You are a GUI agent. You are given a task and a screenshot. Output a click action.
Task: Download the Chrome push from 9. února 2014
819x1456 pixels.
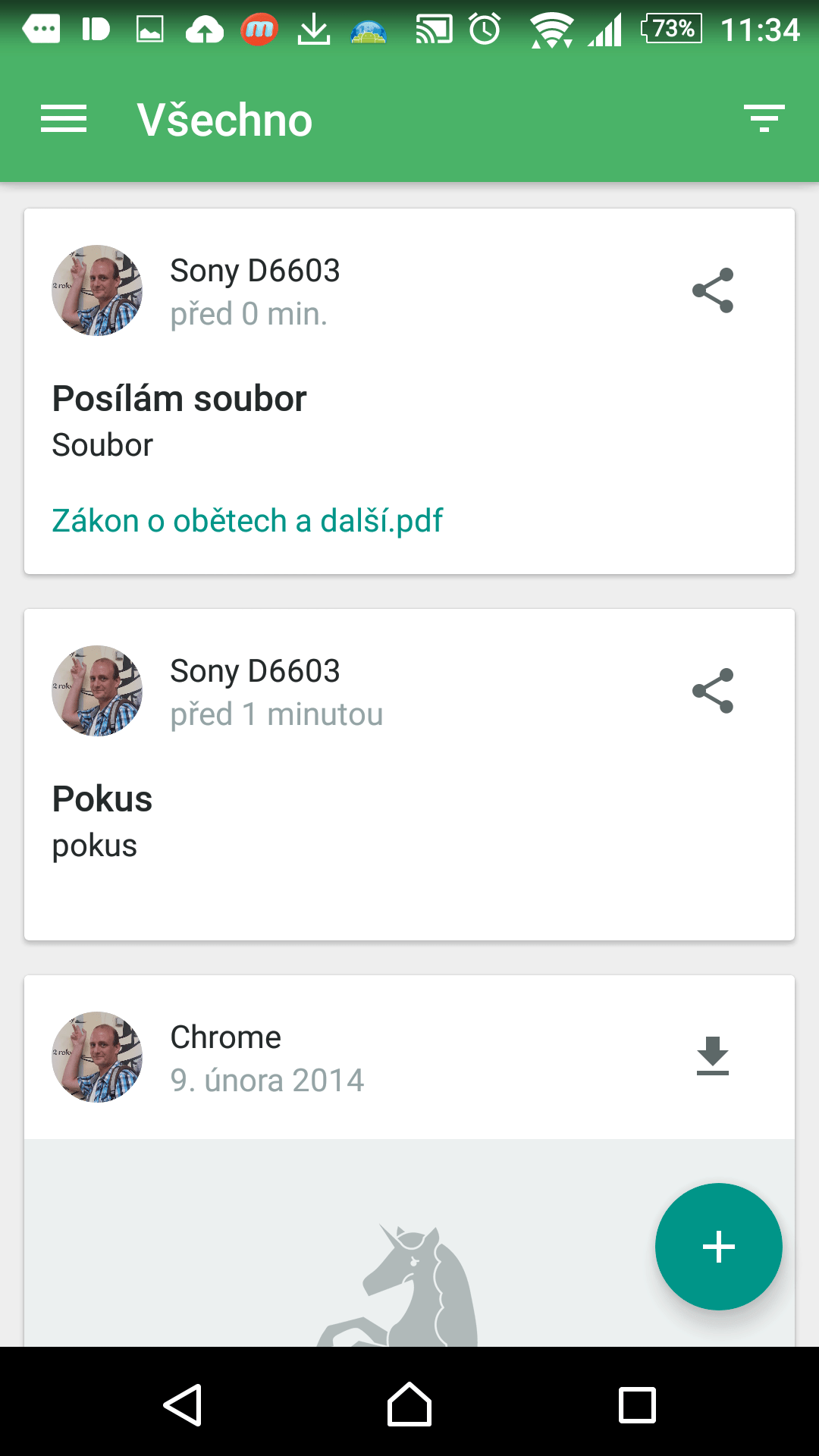point(713,1056)
